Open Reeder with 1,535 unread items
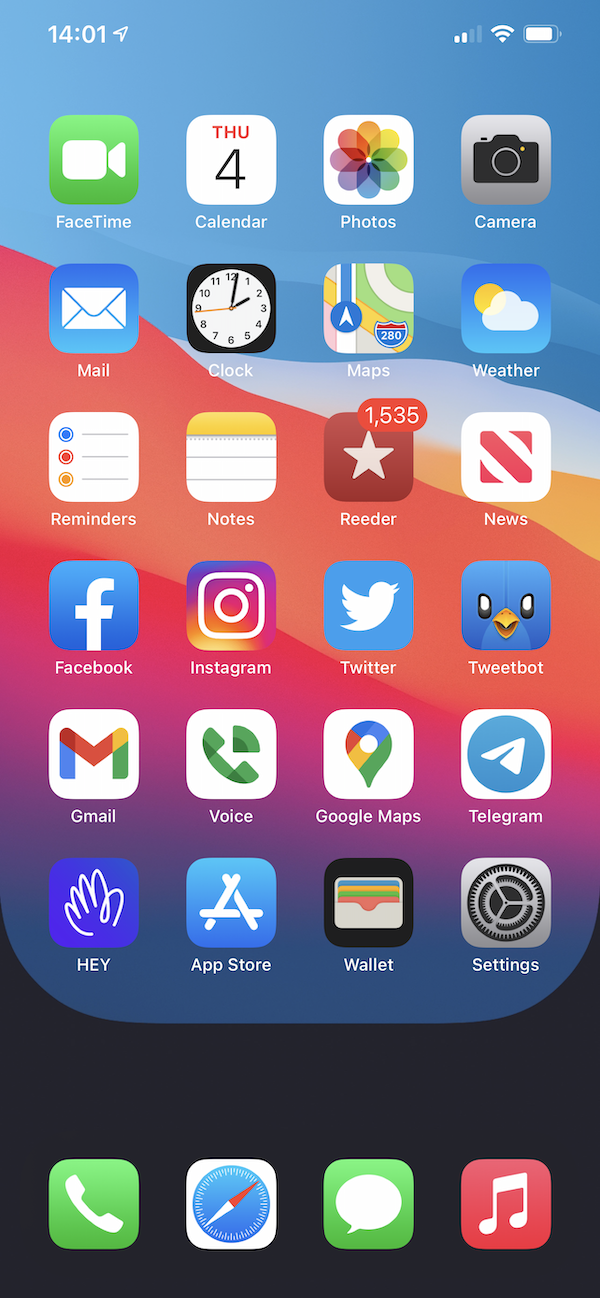Viewport: 600px width, 1298px height. click(x=368, y=457)
